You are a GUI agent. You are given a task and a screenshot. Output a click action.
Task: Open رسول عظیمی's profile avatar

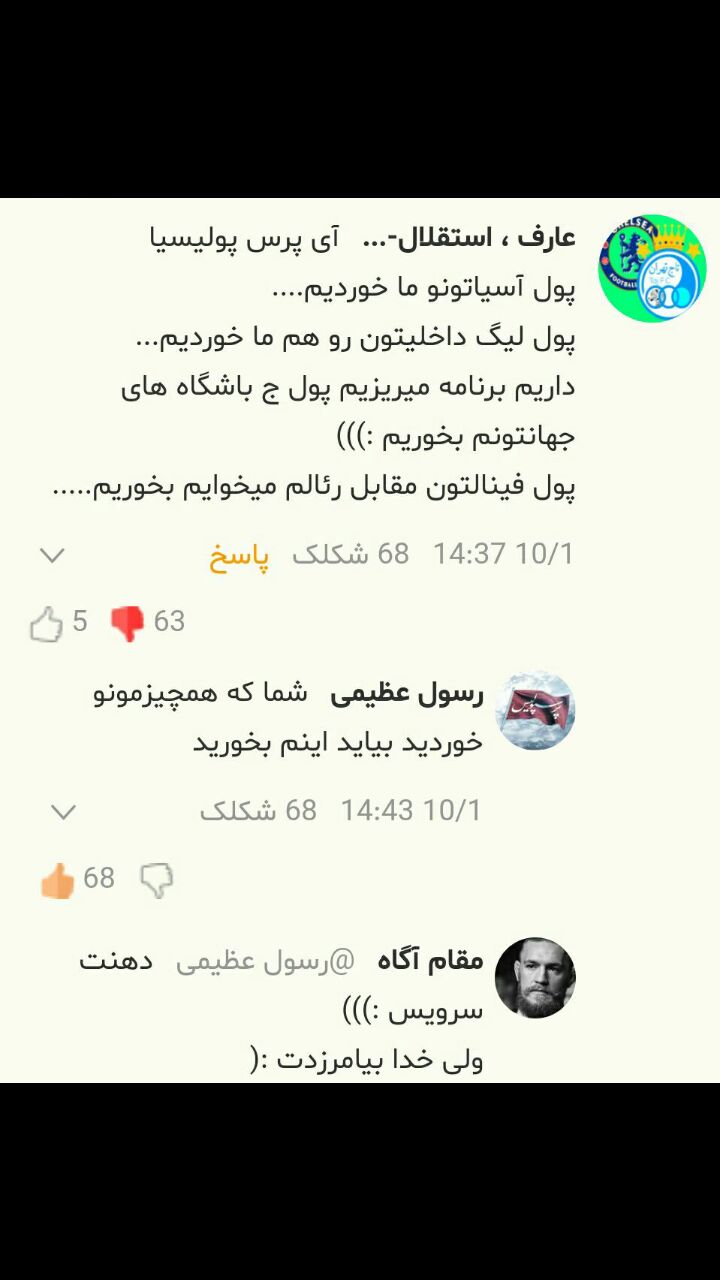535,710
